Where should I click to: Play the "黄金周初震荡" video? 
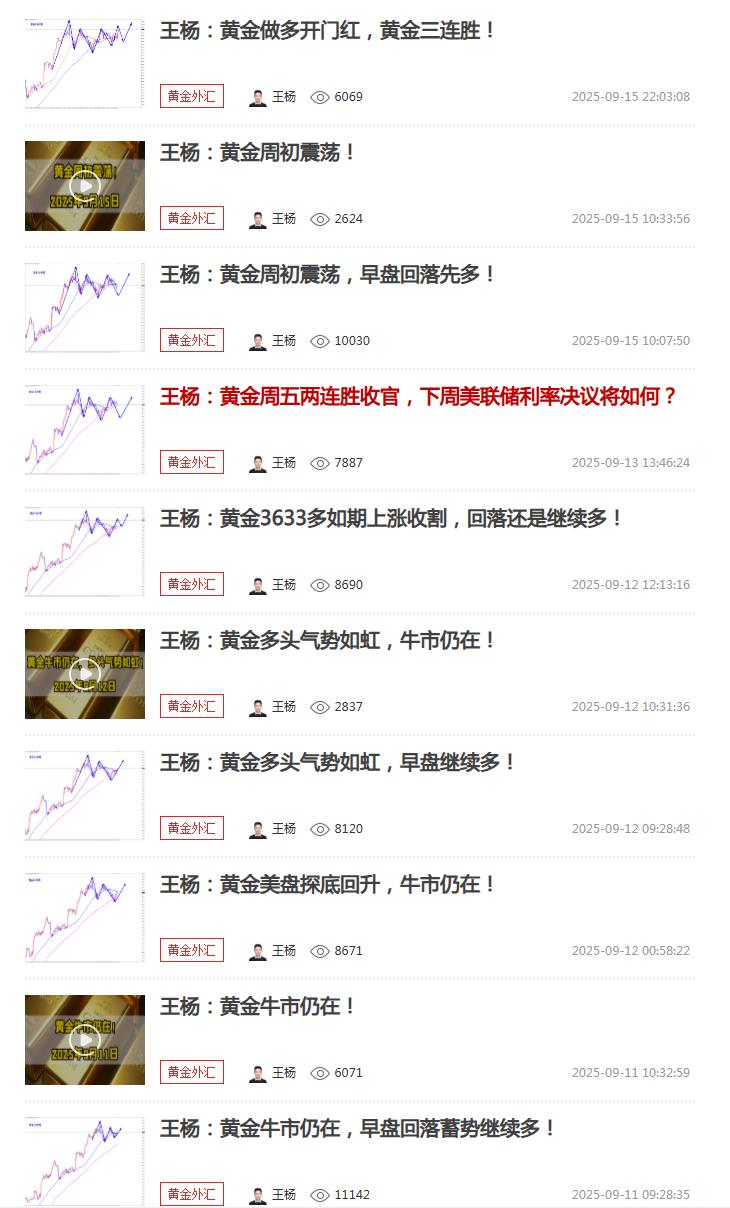[84, 186]
